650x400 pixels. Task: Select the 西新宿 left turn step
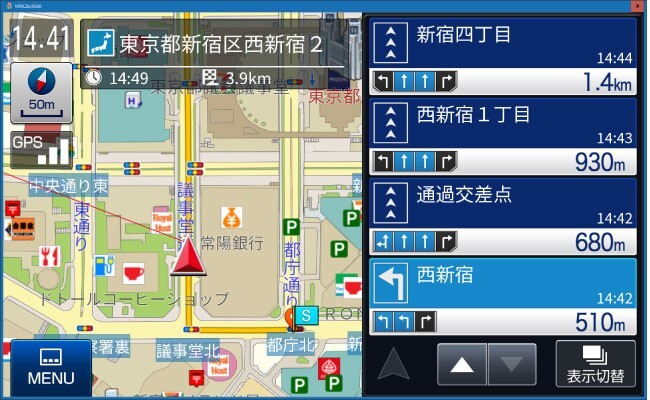point(503,295)
